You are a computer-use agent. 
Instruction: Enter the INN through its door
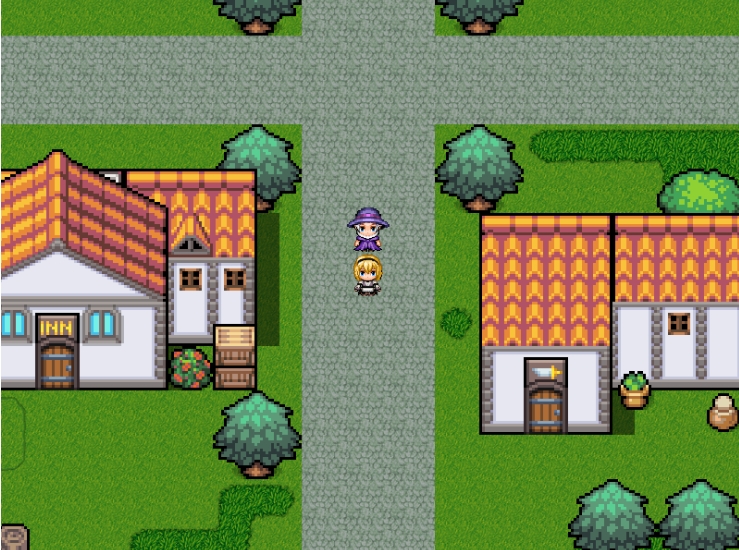pyautogui.click(x=58, y=365)
